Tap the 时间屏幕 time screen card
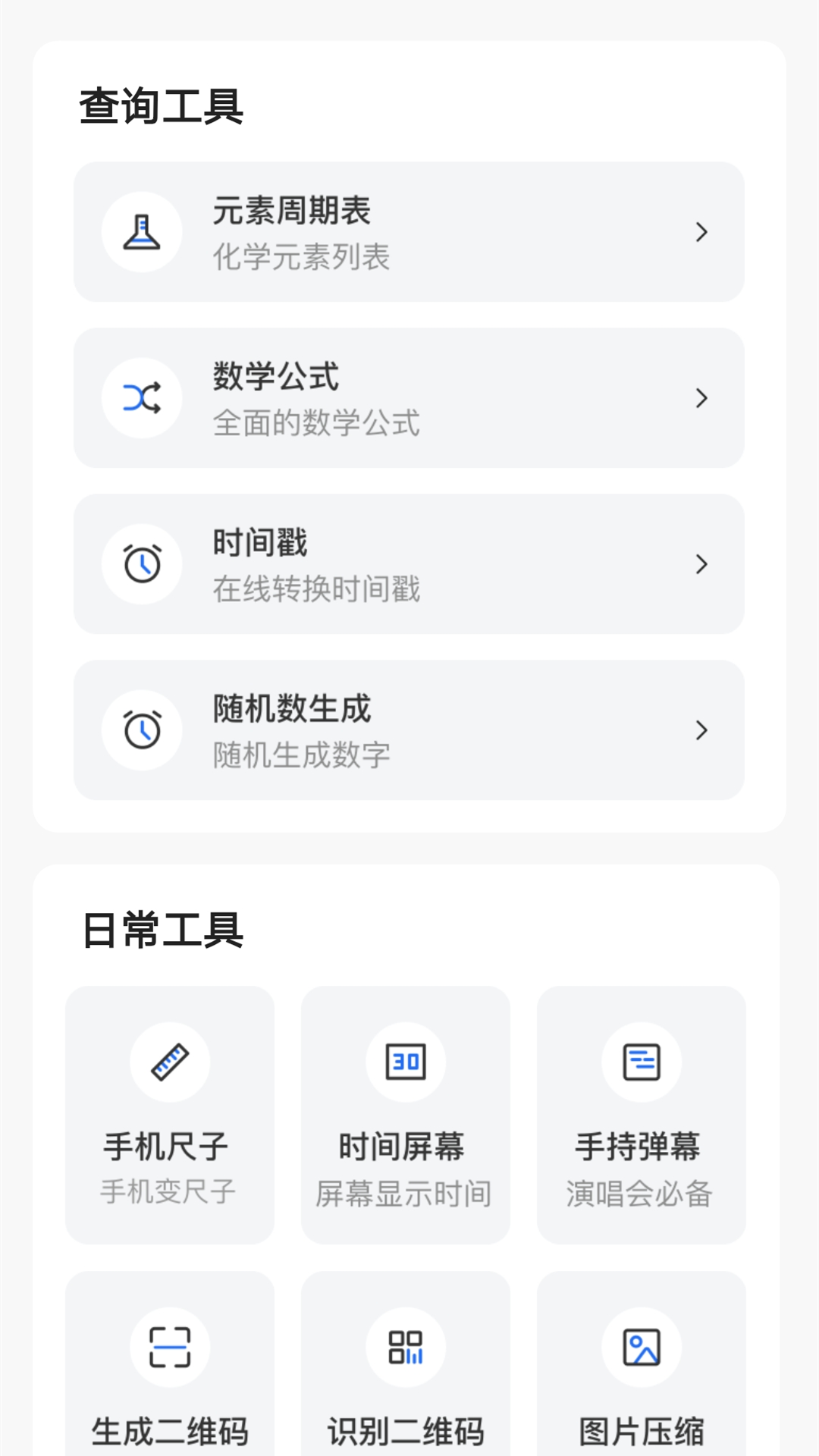819x1456 pixels. coord(406,1115)
